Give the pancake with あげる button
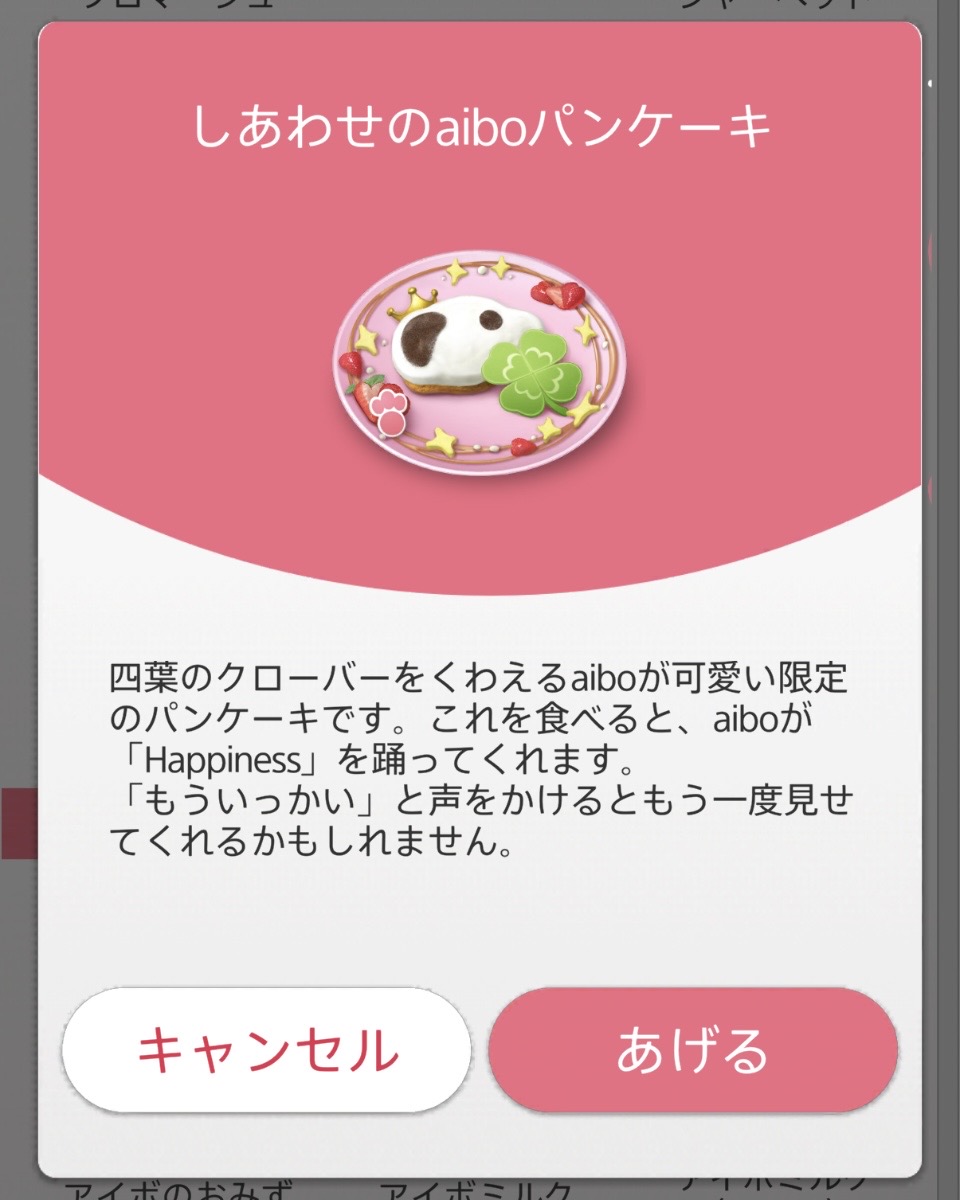Viewport: 960px width, 1200px height. [692, 1050]
